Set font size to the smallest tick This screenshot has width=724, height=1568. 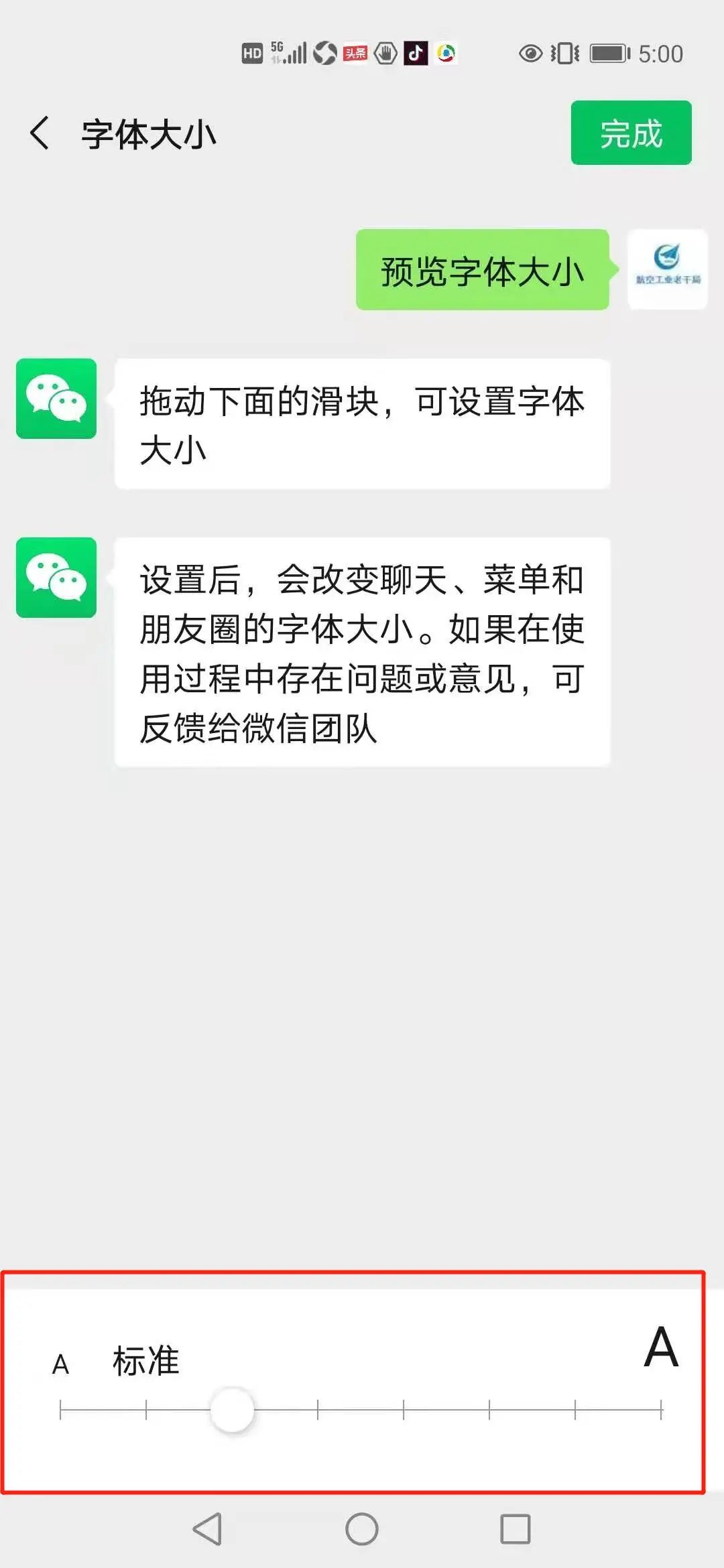[60, 1409]
